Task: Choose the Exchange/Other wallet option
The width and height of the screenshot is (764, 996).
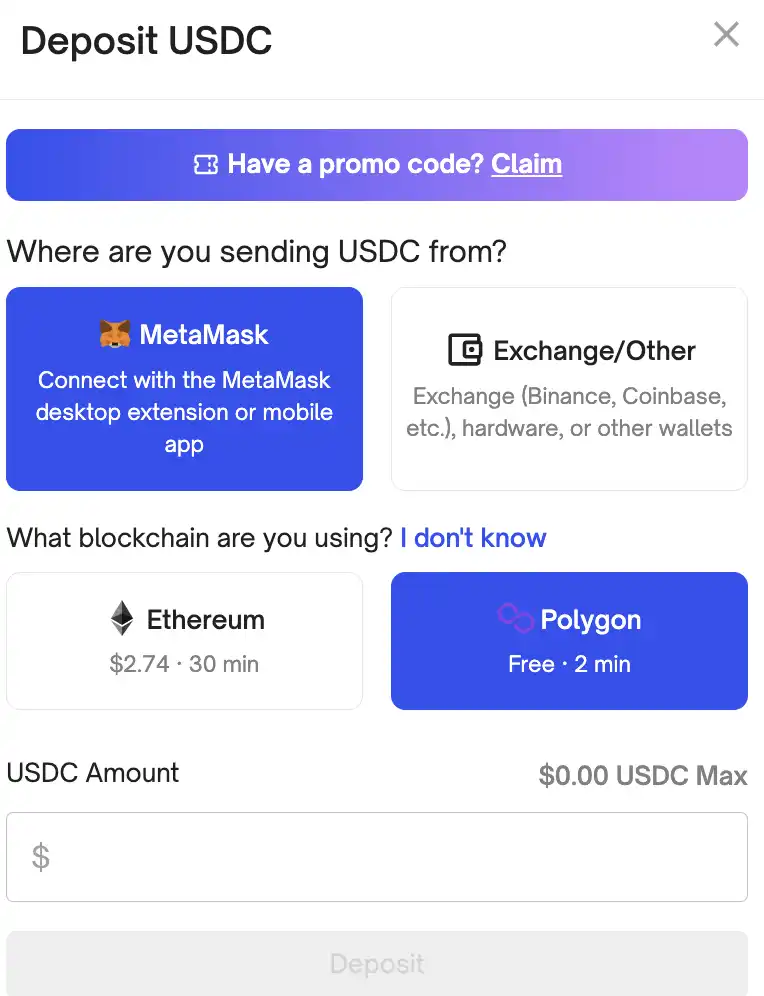Action: (x=569, y=388)
